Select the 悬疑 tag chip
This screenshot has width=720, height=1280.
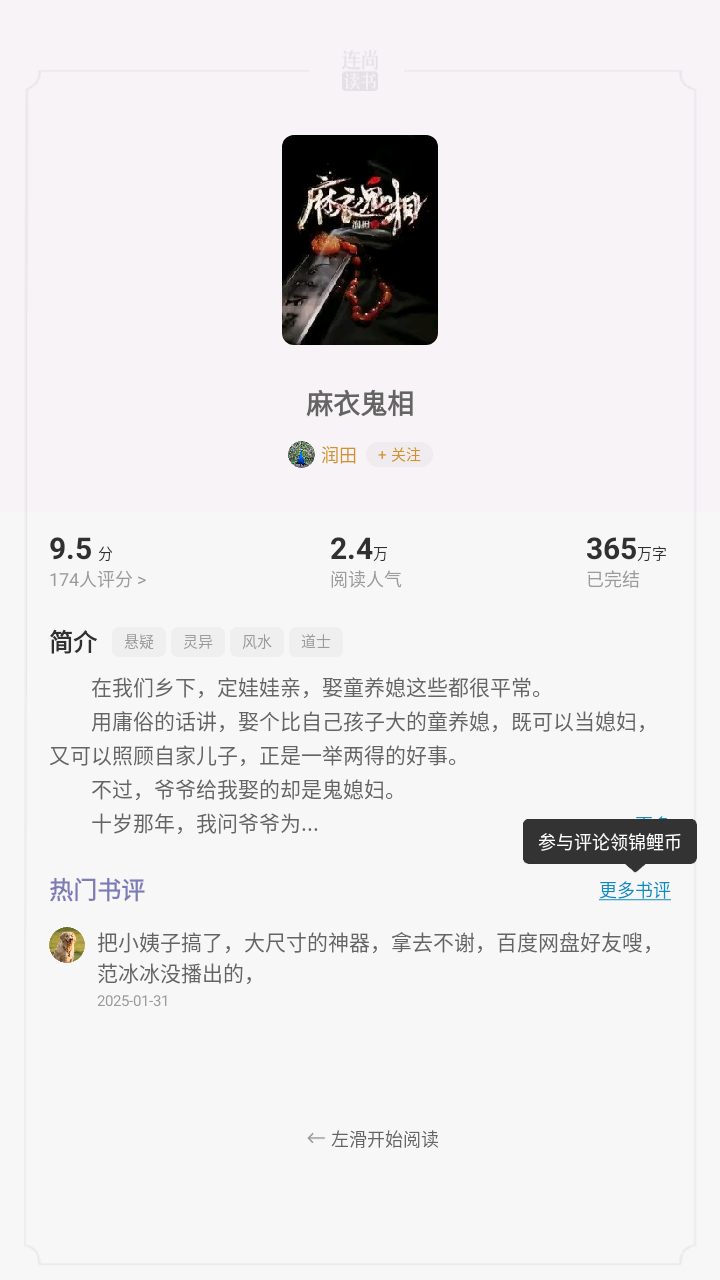139,642
